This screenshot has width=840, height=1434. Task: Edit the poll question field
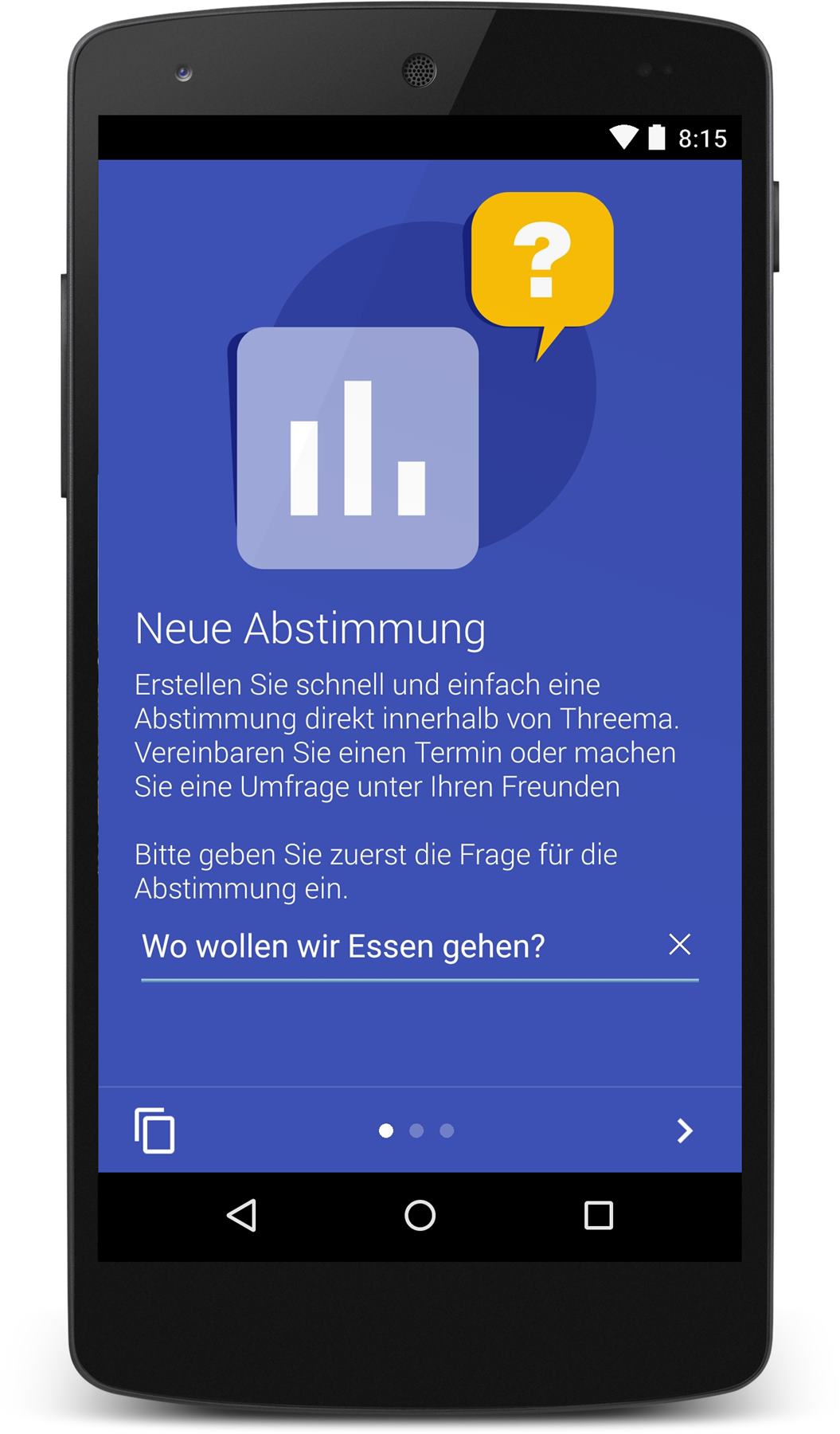[382, 946]
